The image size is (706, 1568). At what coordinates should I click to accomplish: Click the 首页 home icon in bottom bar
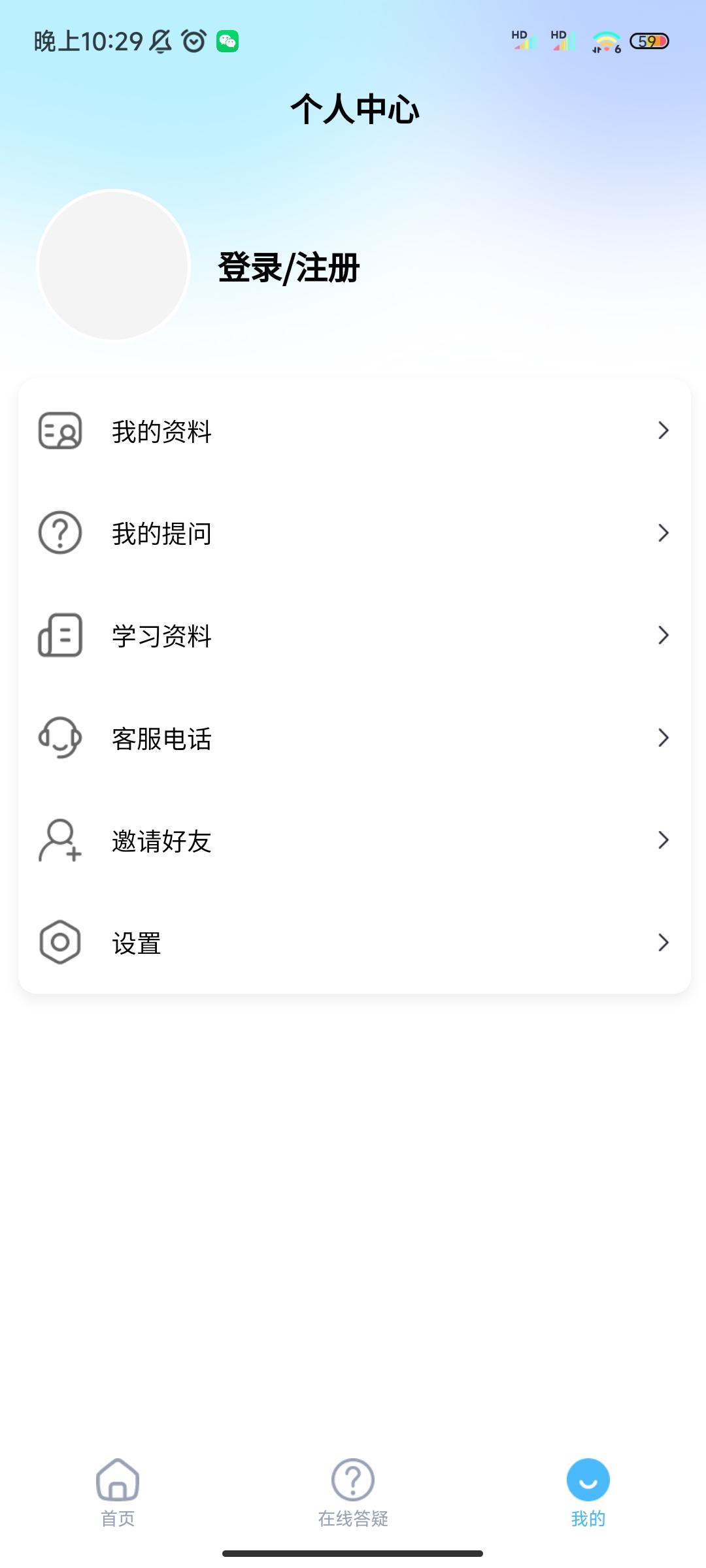pos(117,1482)
